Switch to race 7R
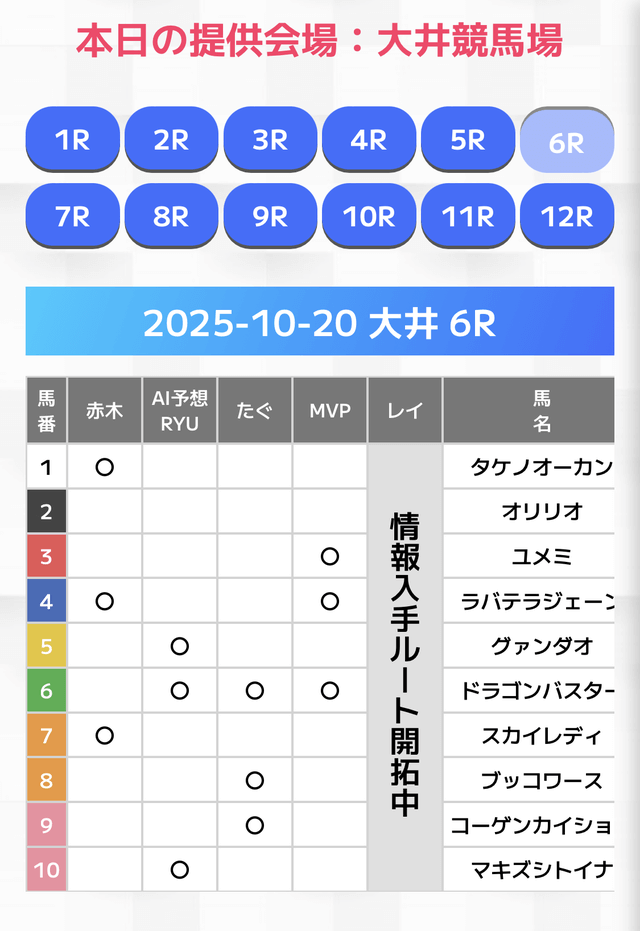The height and width of the screenshot is (931, 640). (72, 216)
